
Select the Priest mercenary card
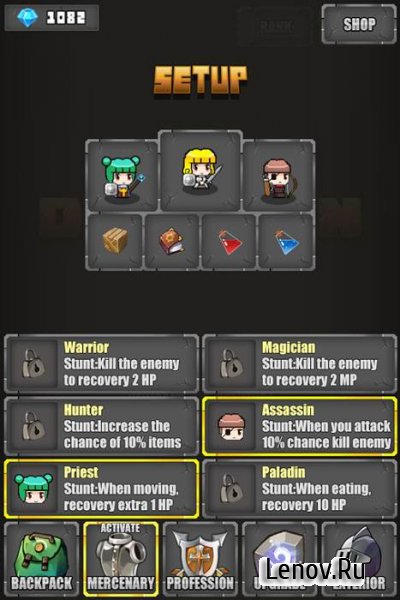point(102,489)
